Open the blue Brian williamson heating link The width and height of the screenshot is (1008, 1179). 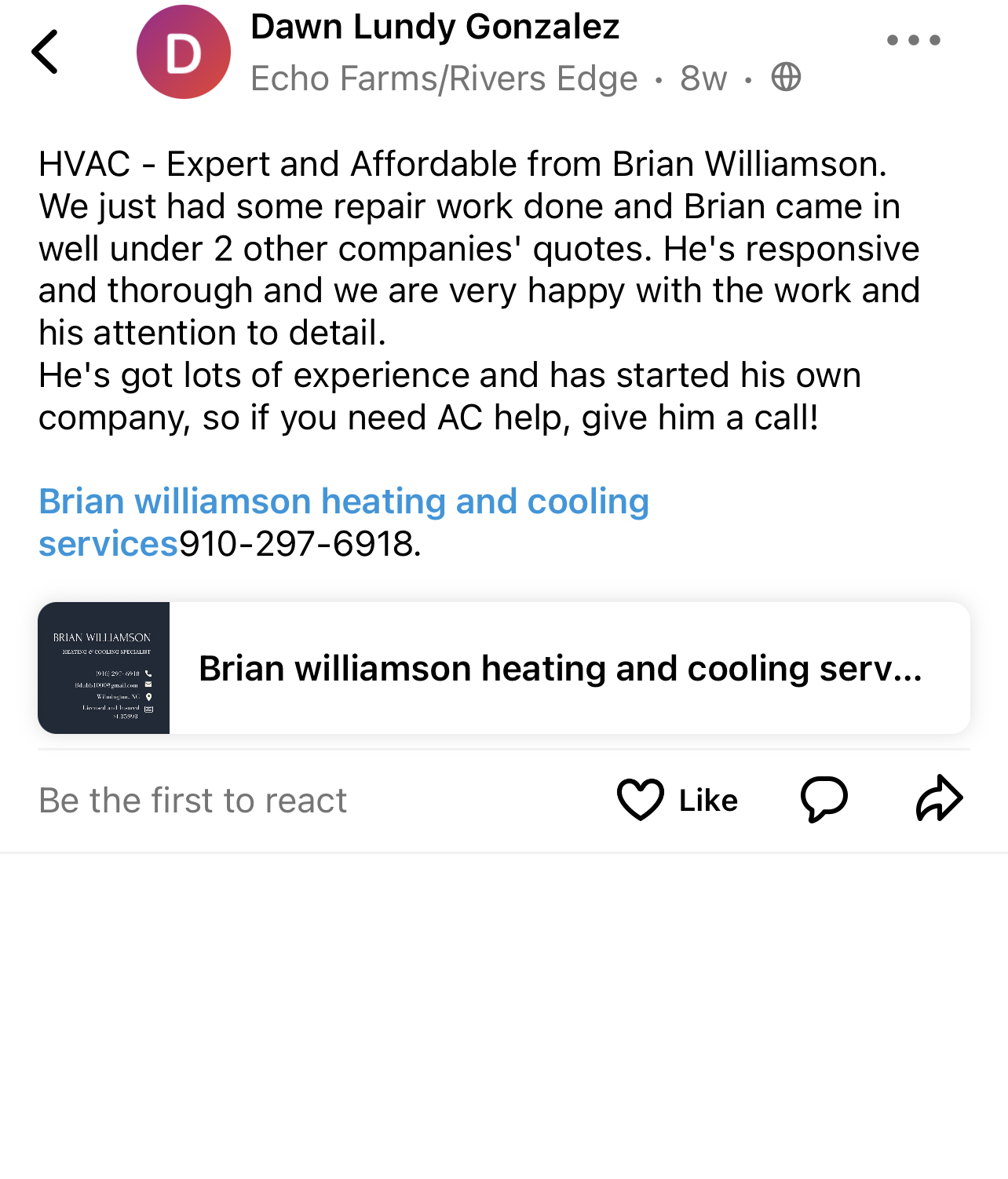(344, 502)
